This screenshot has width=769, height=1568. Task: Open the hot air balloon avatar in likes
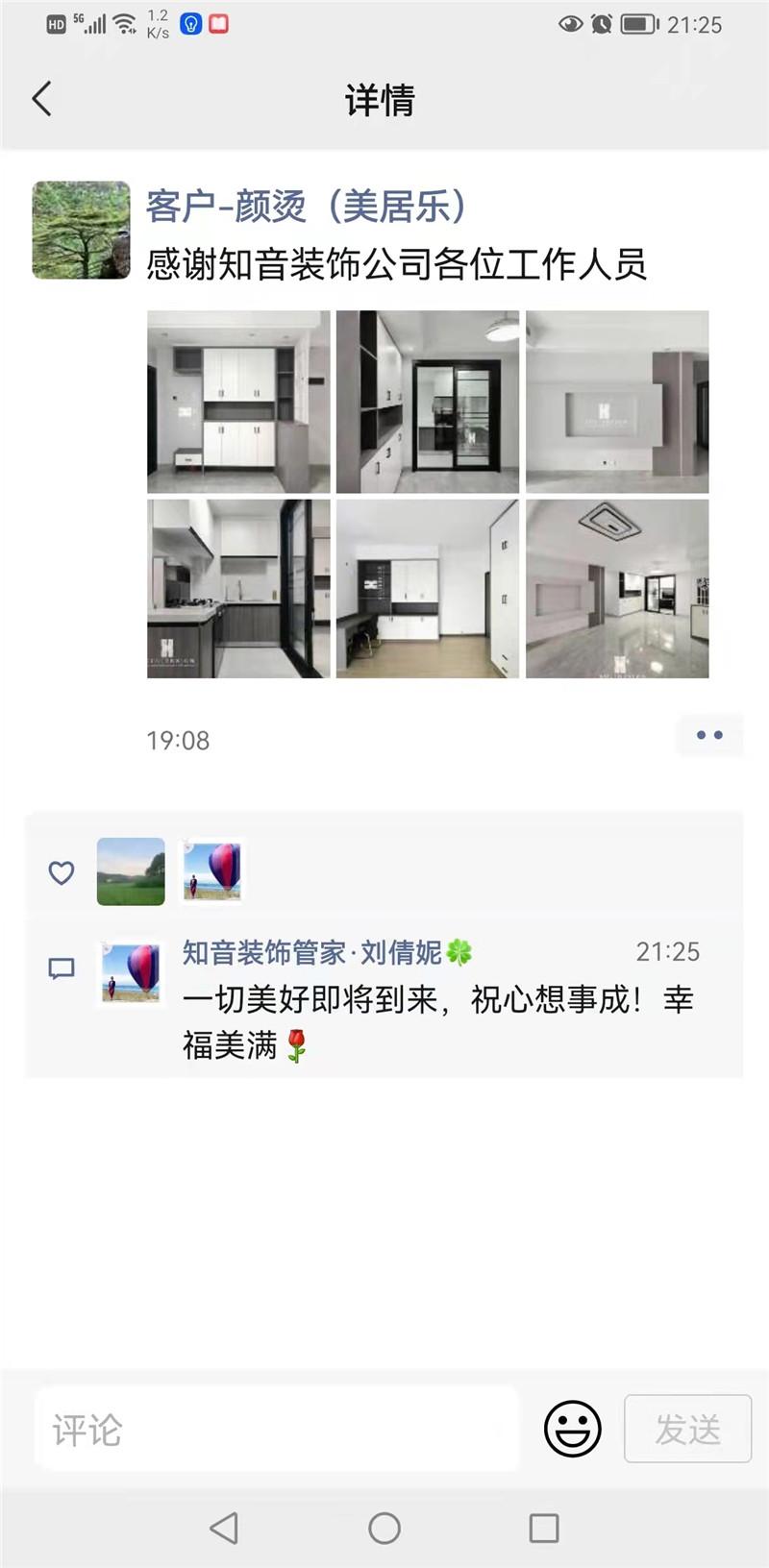[212, 870]
